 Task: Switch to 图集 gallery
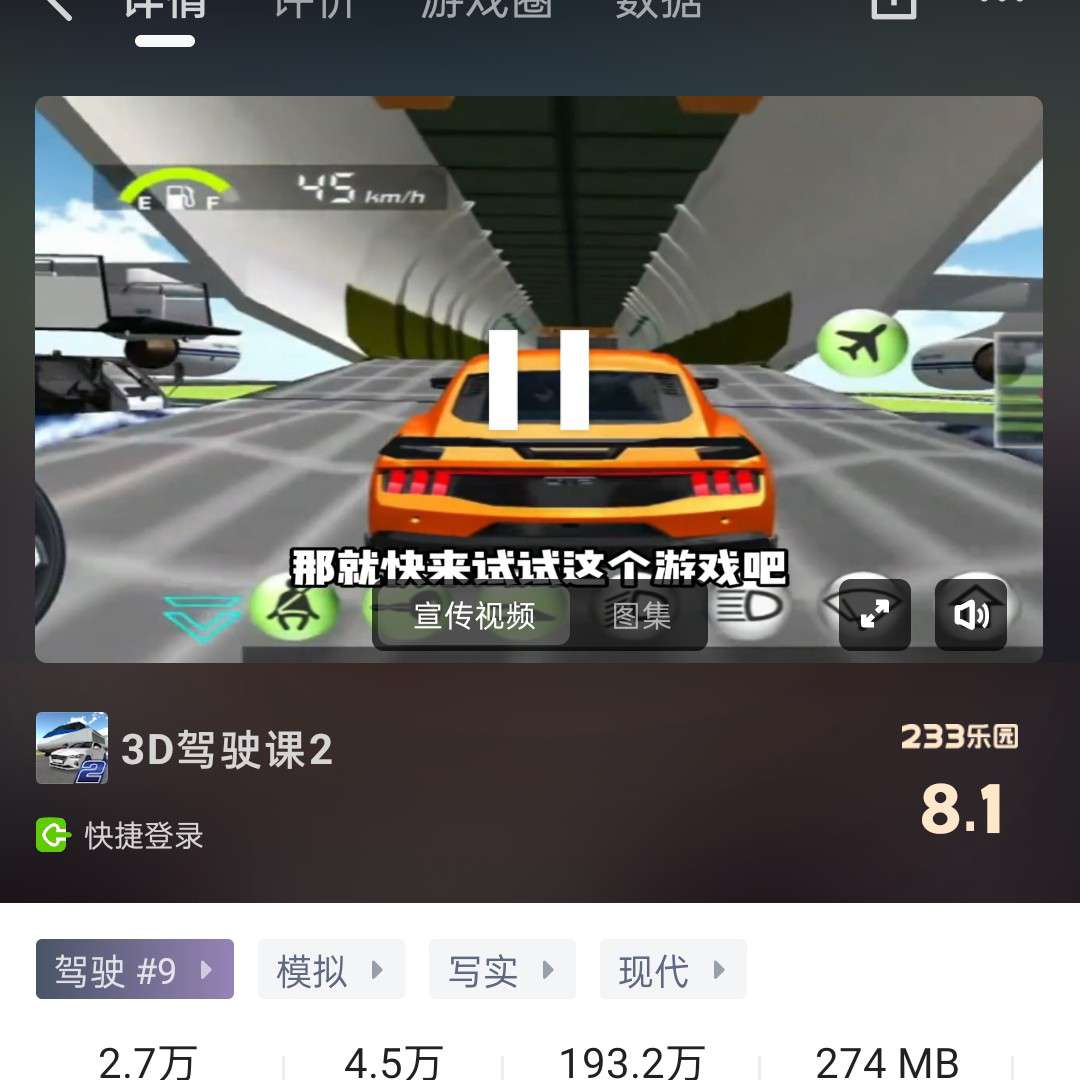641,616
